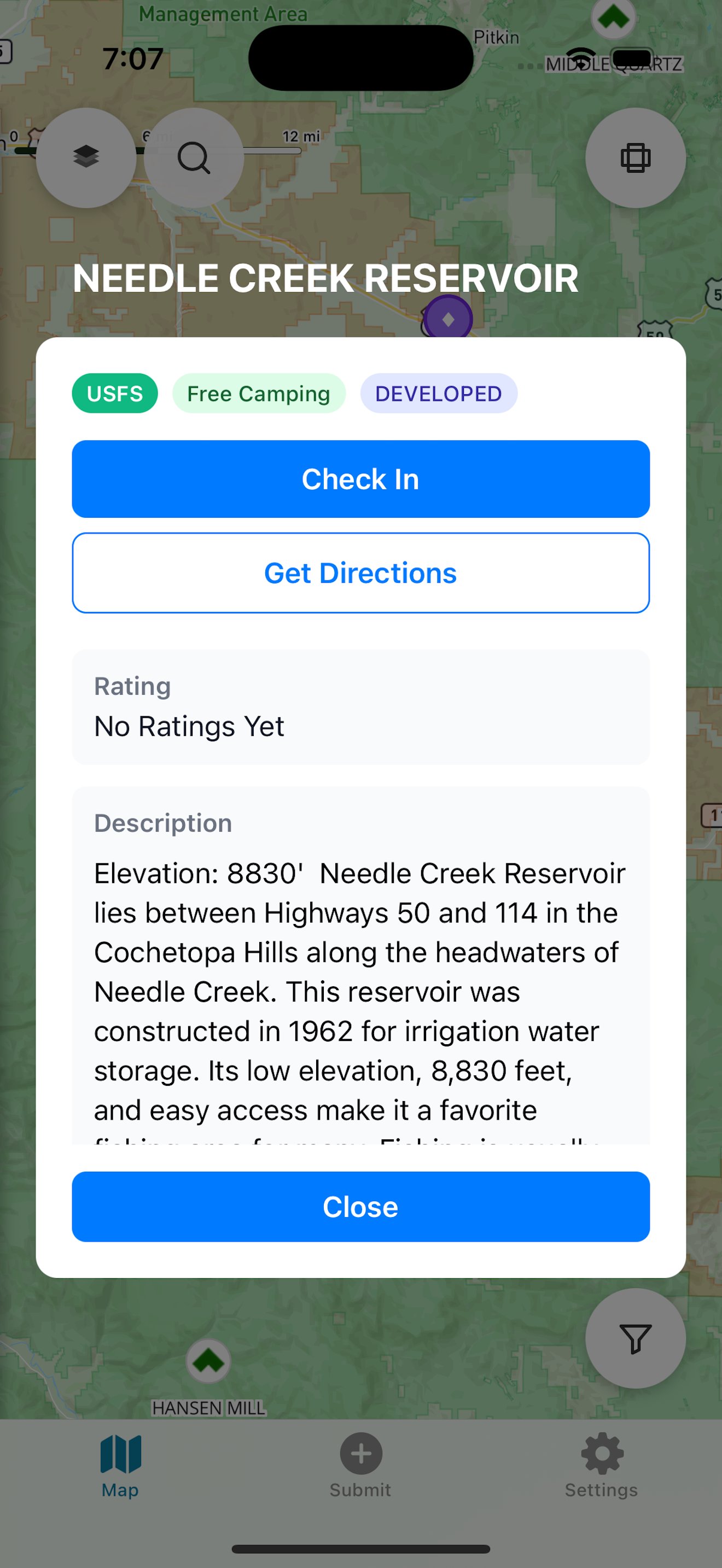Toggle the Free Camping filter tag
This screenshot has width=722, height=1568.
pyautogui.click(x=259, y=393)
